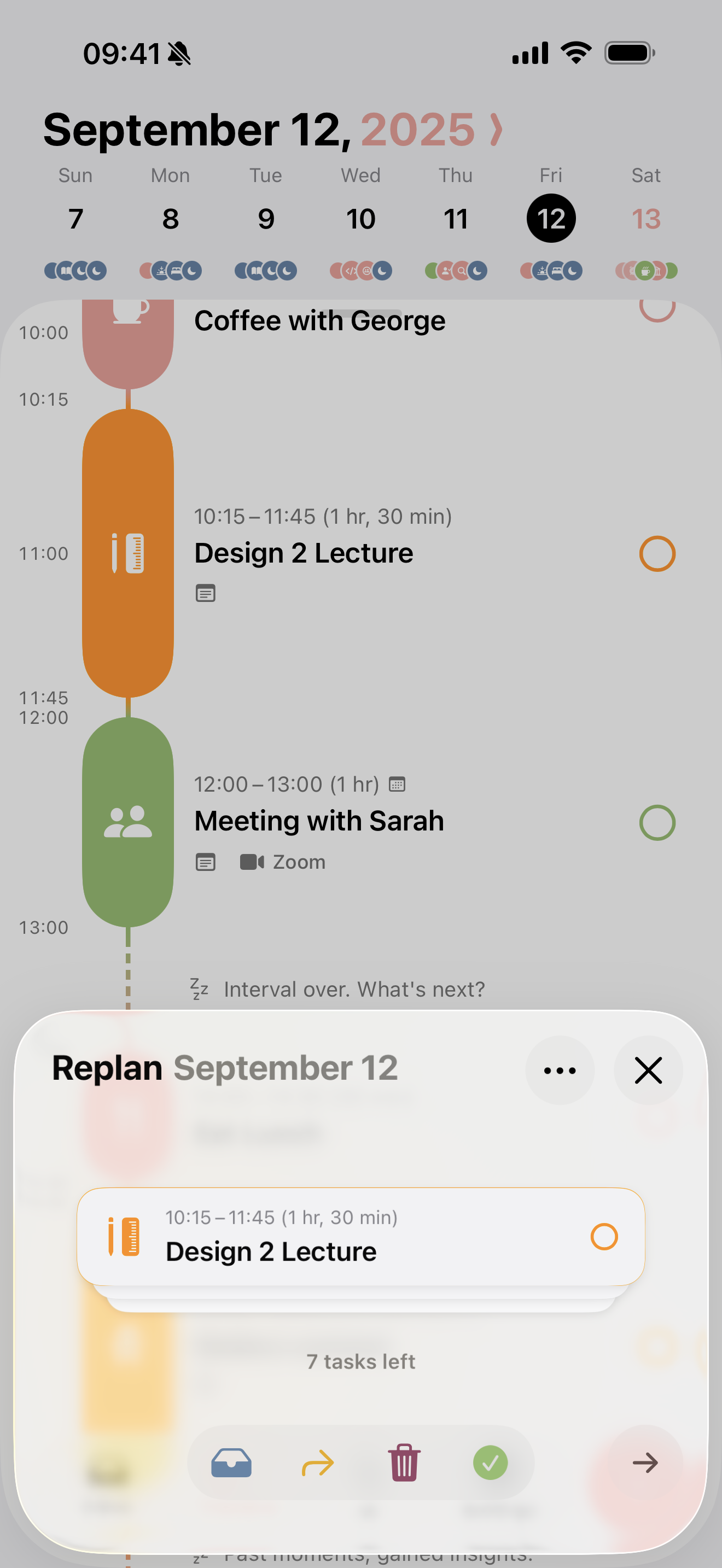The image size is (722, 1568).
Task: Jump to Monday 8
Action: coord(171,219)
